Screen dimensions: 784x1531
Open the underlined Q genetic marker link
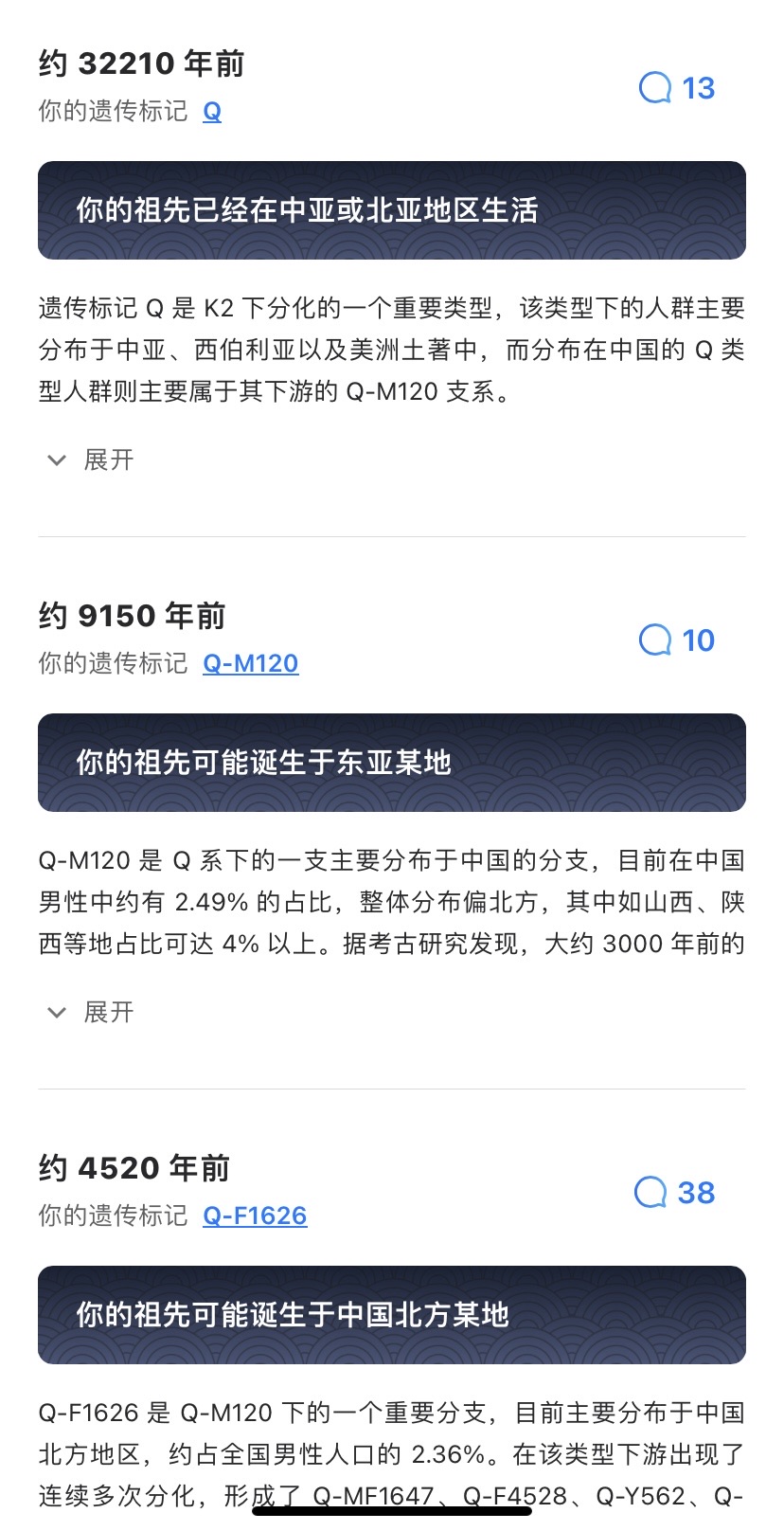pyautogui.click(x=212, y=112)
